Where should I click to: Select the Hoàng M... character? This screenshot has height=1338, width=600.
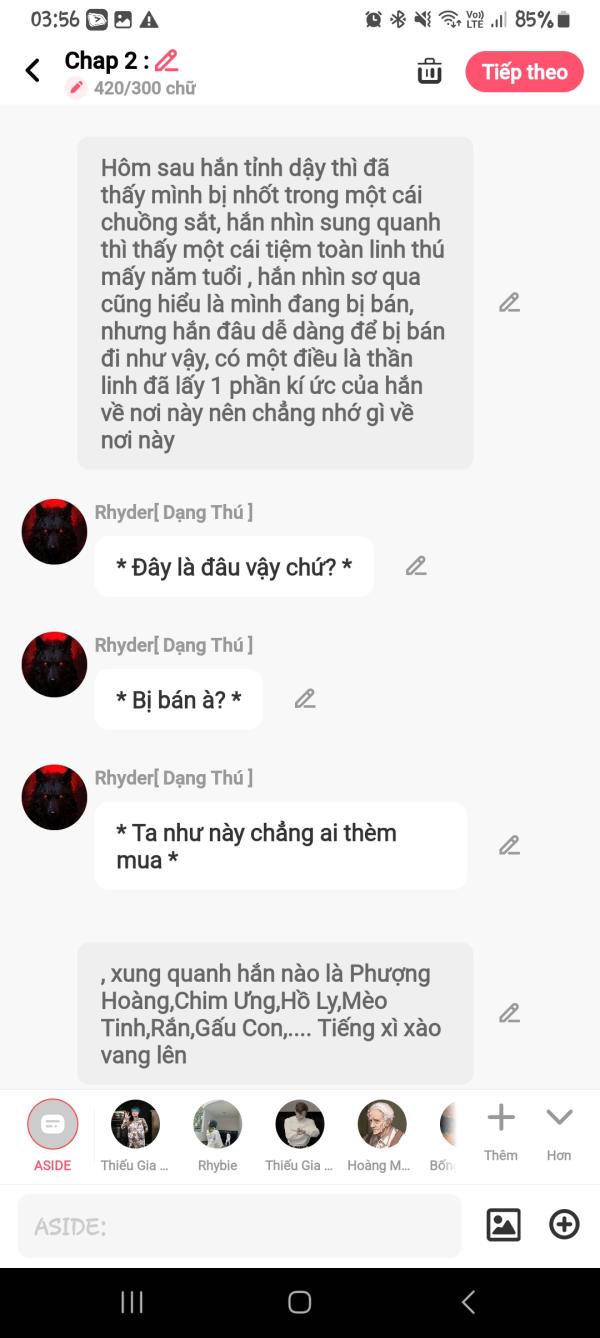(381, 1136)
